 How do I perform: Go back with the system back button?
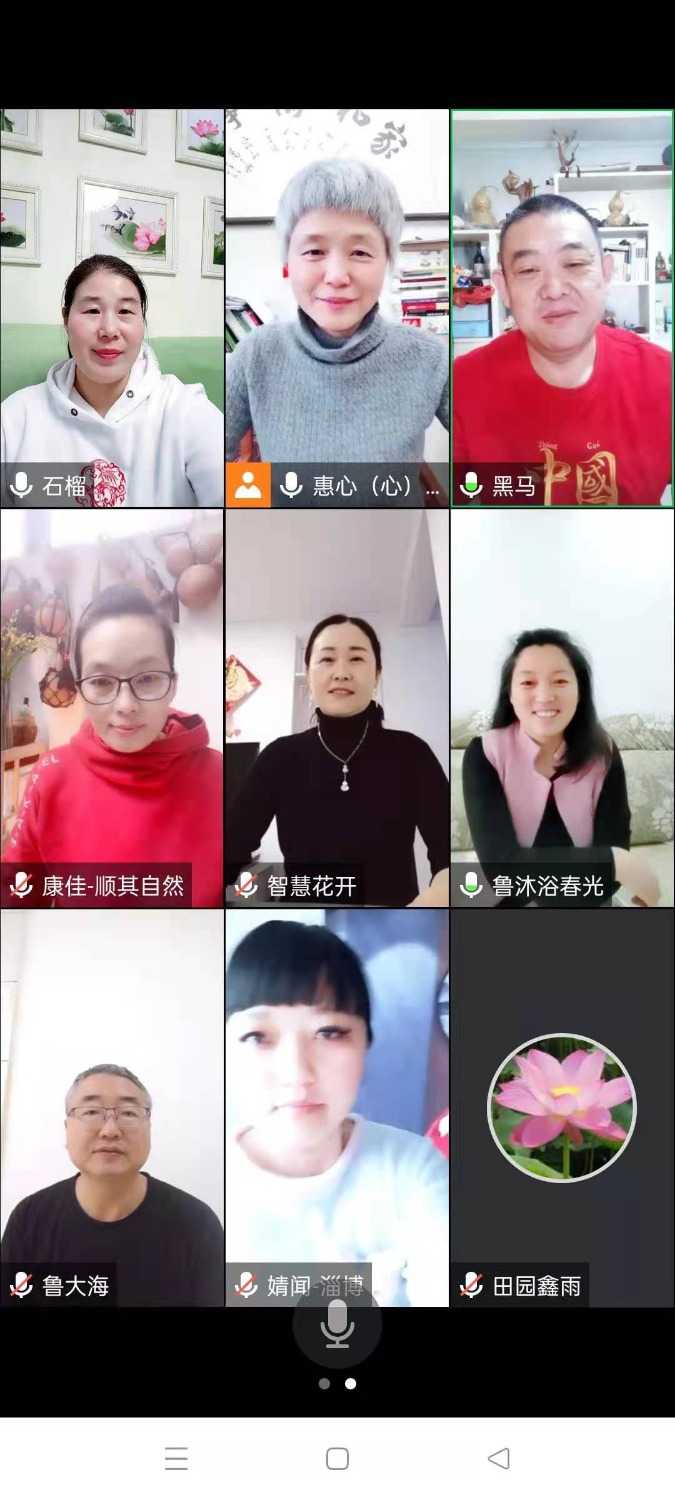498,1459
